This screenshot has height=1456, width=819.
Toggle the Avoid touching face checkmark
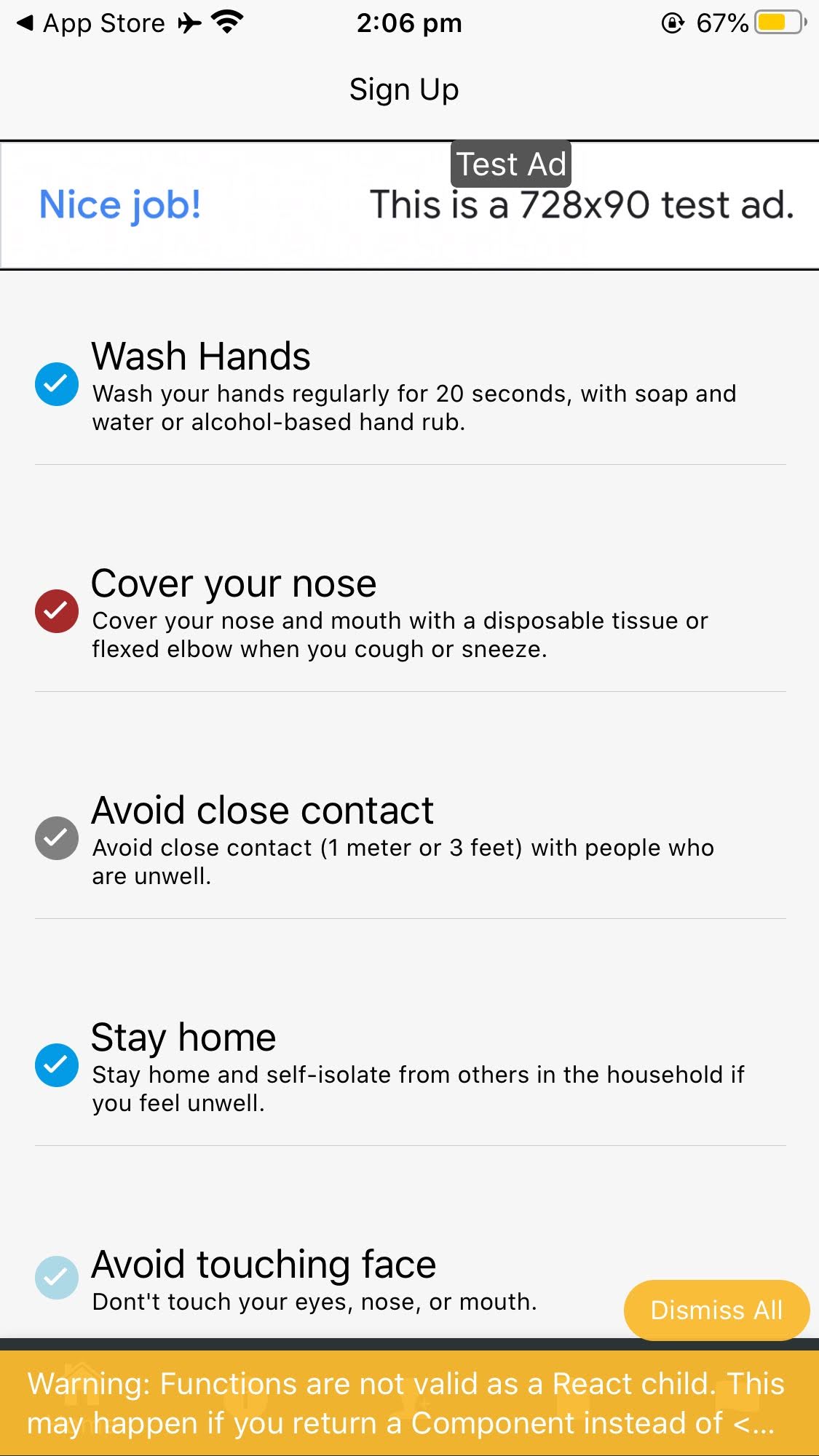[57, 1277]
